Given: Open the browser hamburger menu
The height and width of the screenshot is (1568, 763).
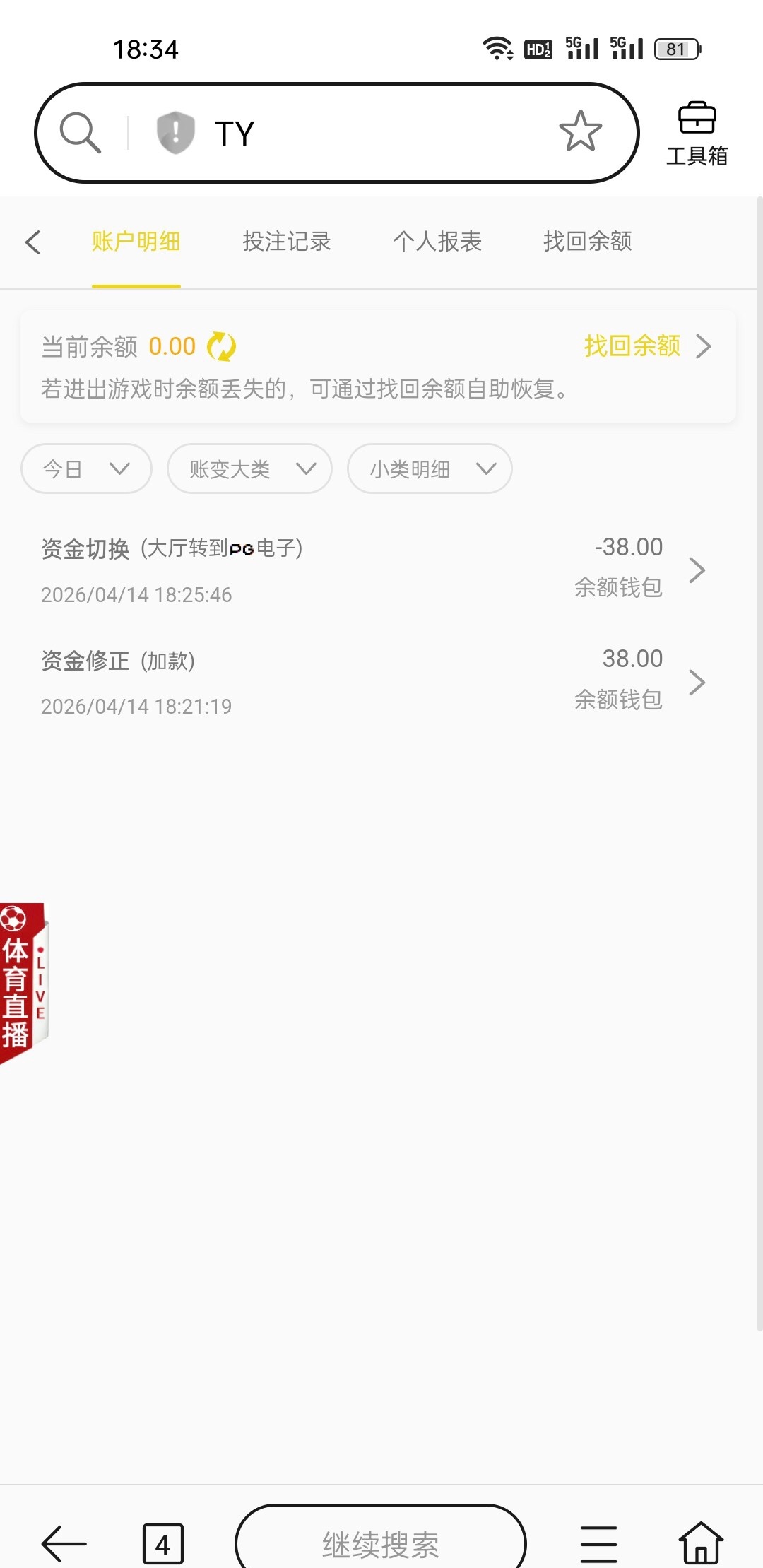Looking at the screenshot, I should [x=598, y=1544].
